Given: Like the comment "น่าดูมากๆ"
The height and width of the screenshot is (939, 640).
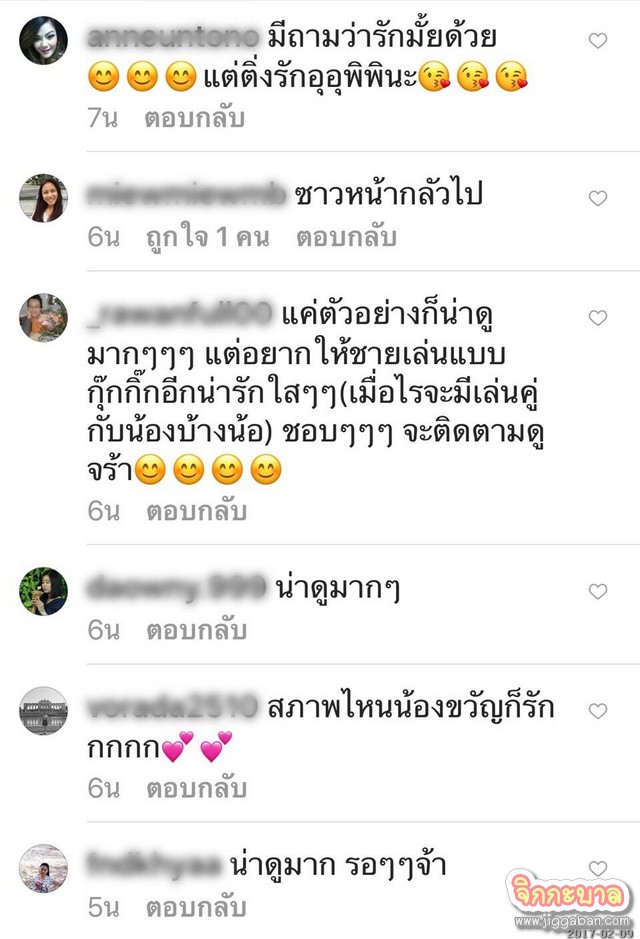Looking at the screenshot, I should [598, 592].
